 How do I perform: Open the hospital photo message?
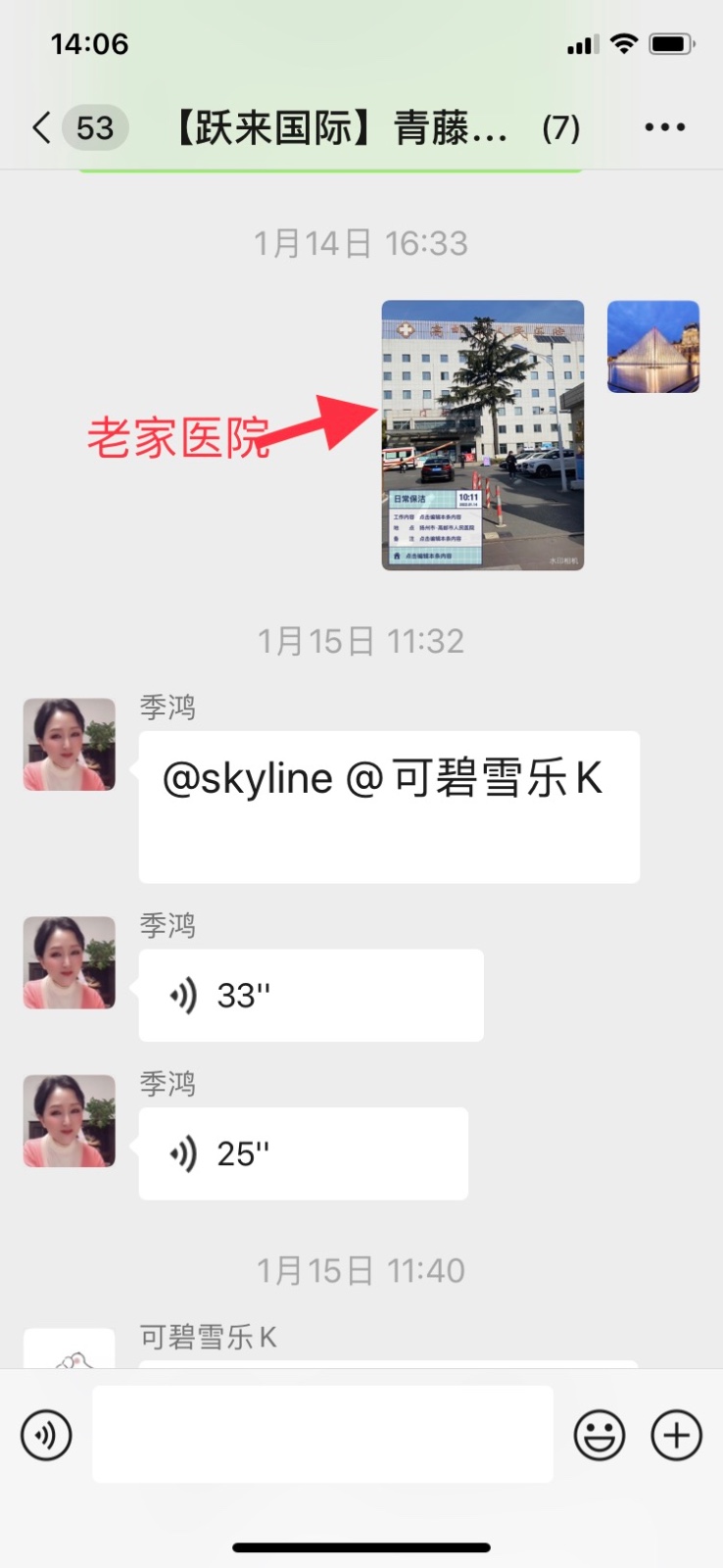click(482, 434)
